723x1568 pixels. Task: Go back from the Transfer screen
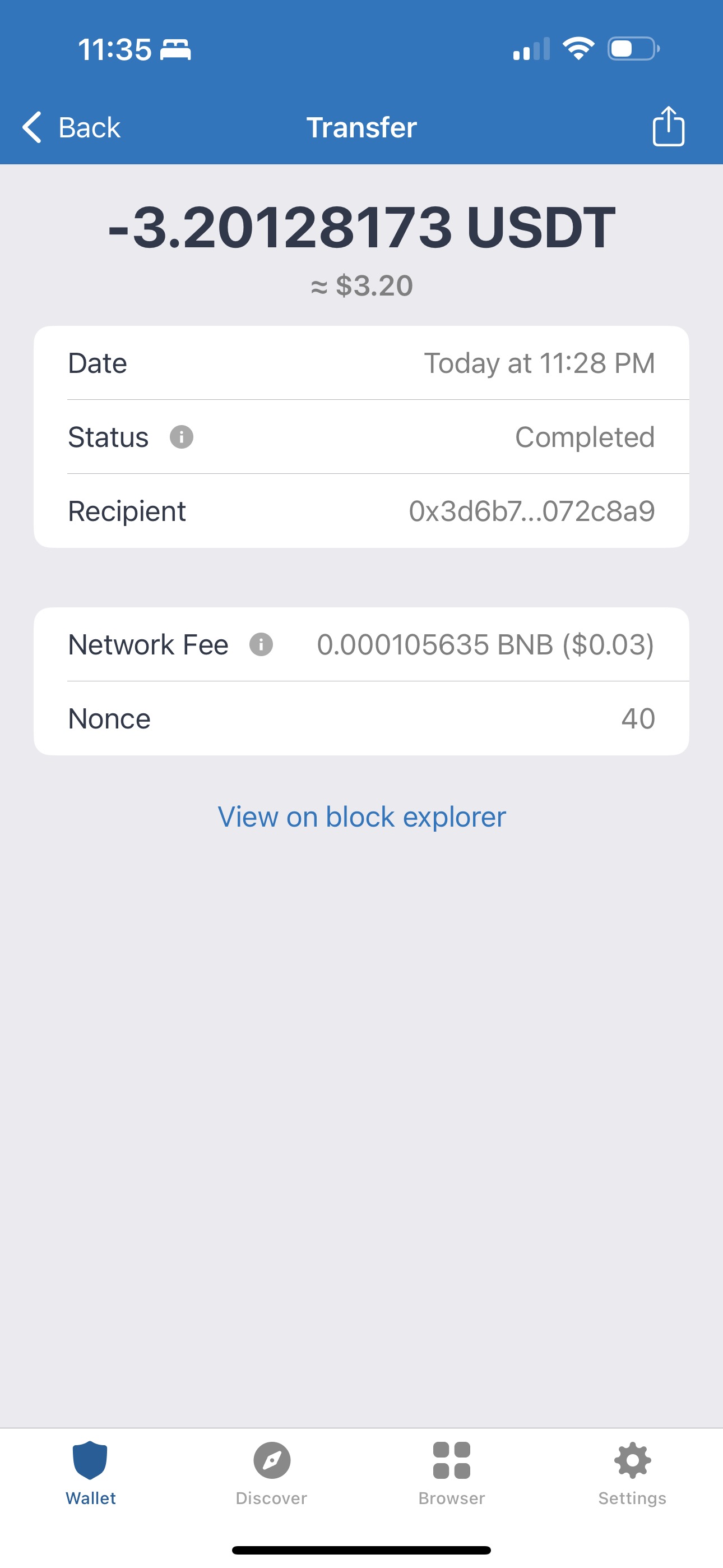pyautogui.click(x=71, y=127)
